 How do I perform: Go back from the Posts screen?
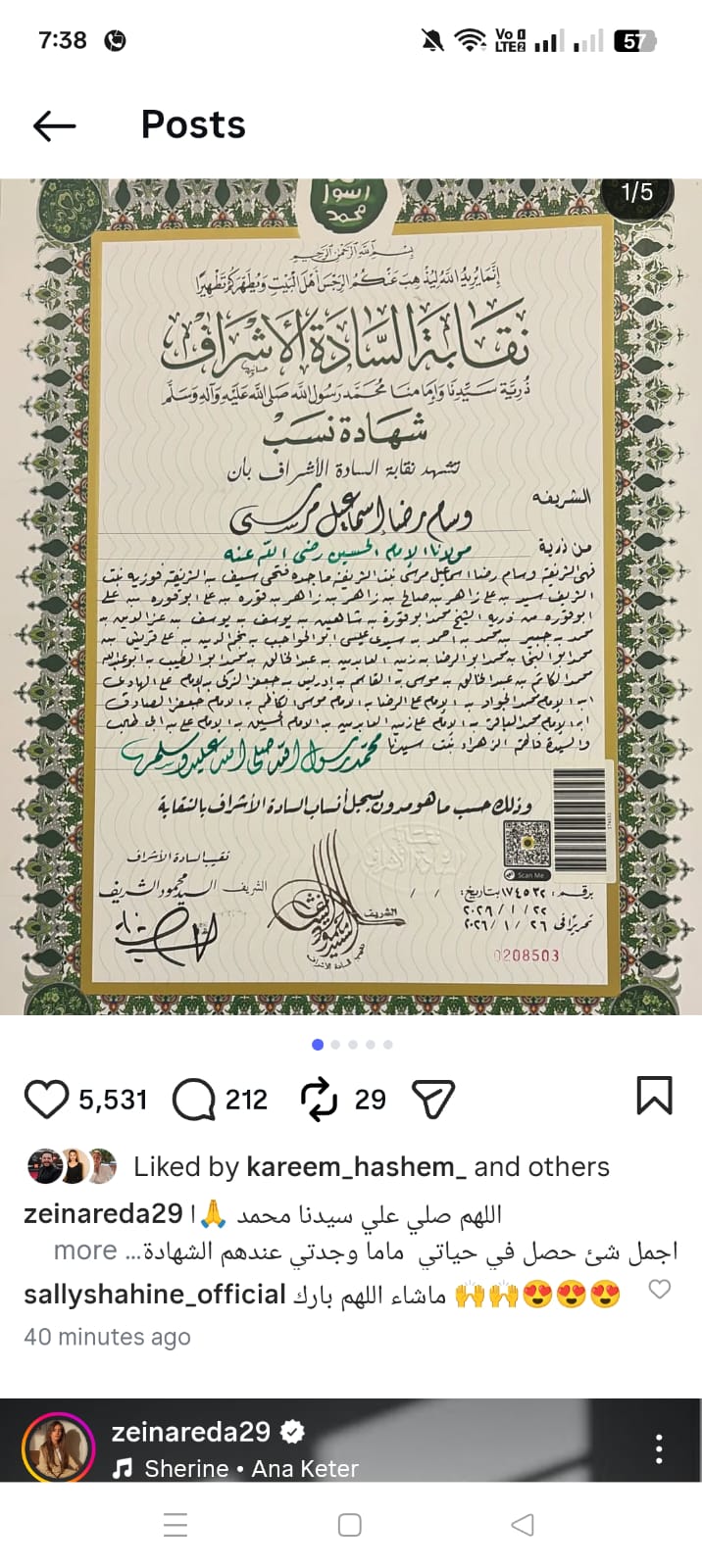point(54,125)
